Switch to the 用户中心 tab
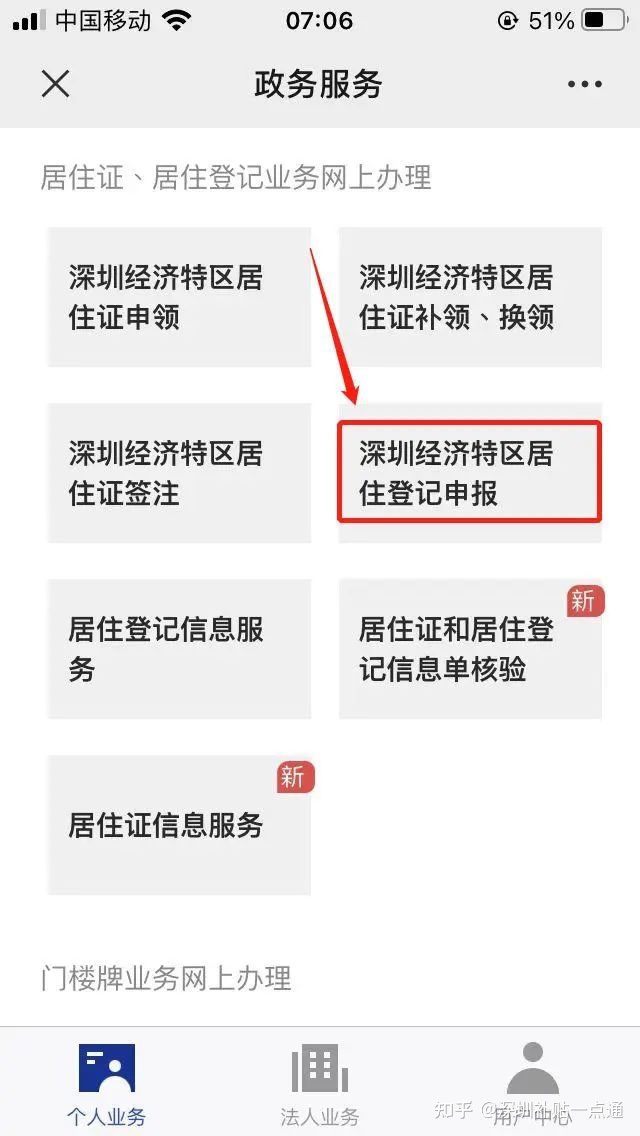The image size is (640, 1136). 533,1084
